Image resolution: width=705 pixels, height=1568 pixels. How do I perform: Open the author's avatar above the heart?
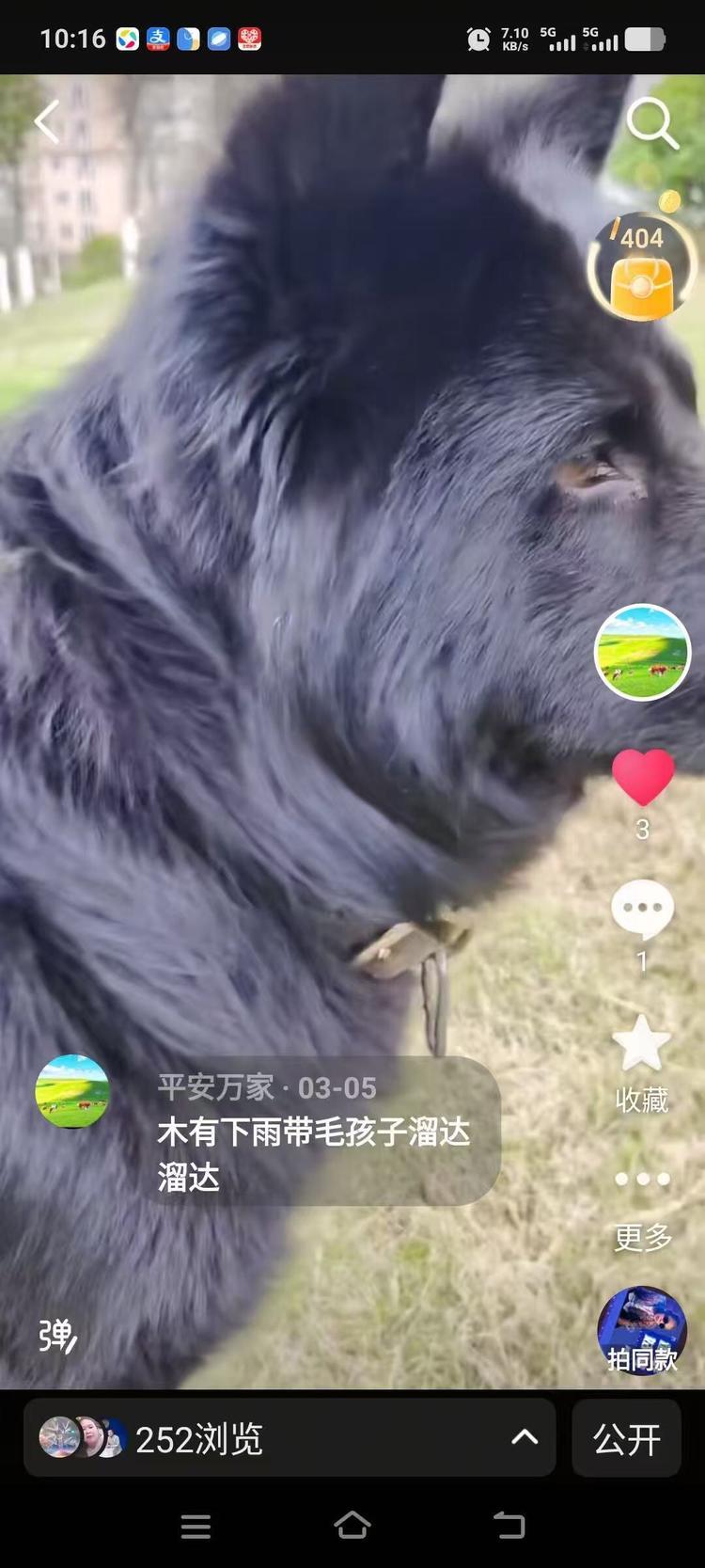click(643, 653)
